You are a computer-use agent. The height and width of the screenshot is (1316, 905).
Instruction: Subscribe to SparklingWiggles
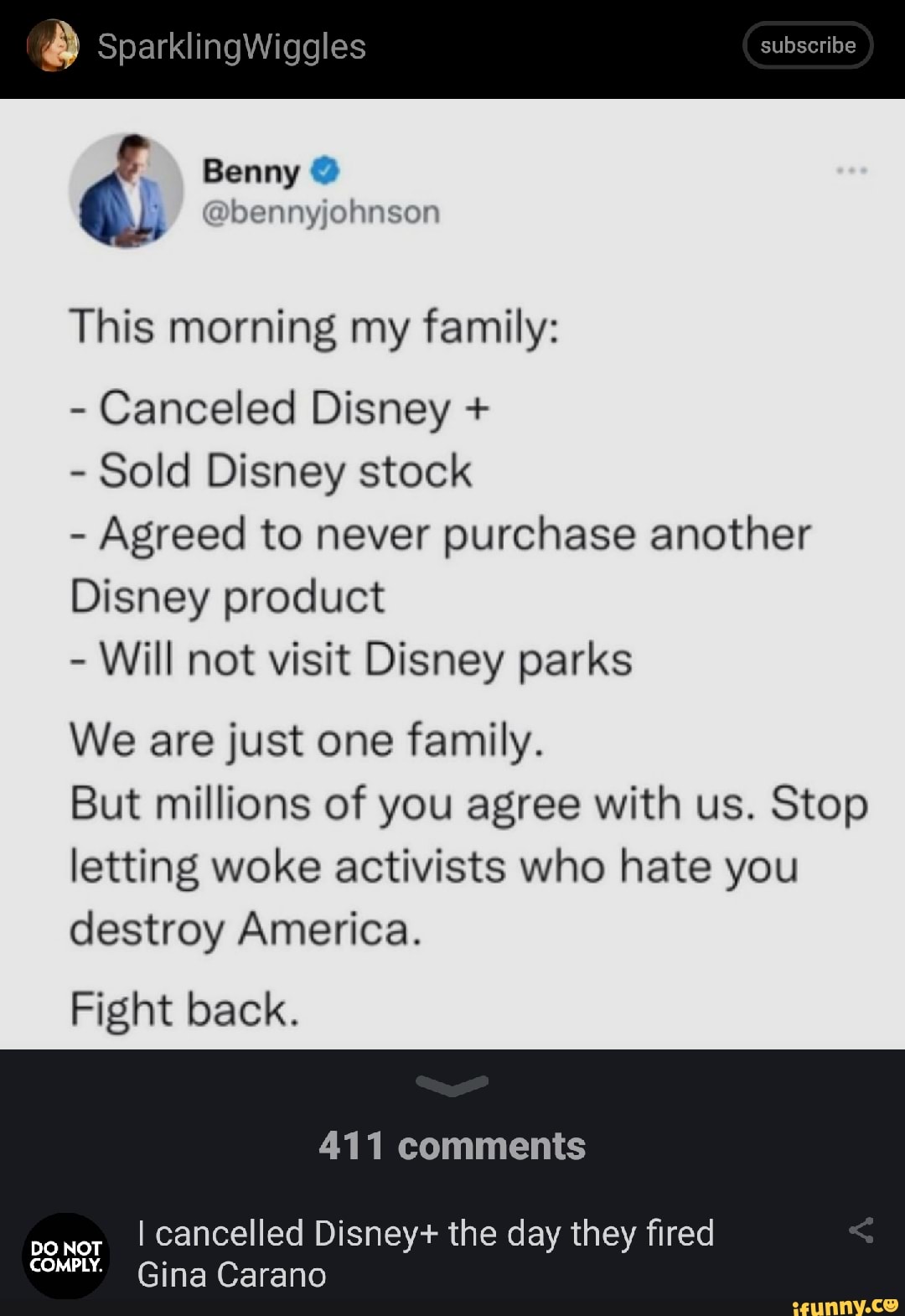coord(808,45)
